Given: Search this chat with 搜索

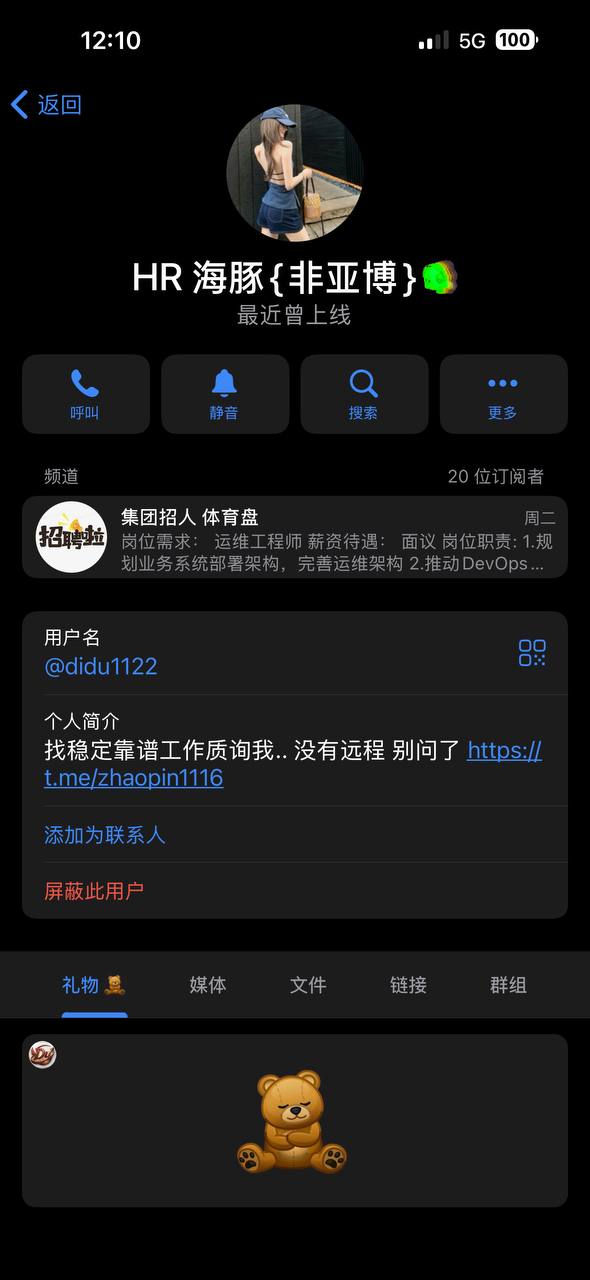Looking at the screenshot, I should (x=364, y=394).
